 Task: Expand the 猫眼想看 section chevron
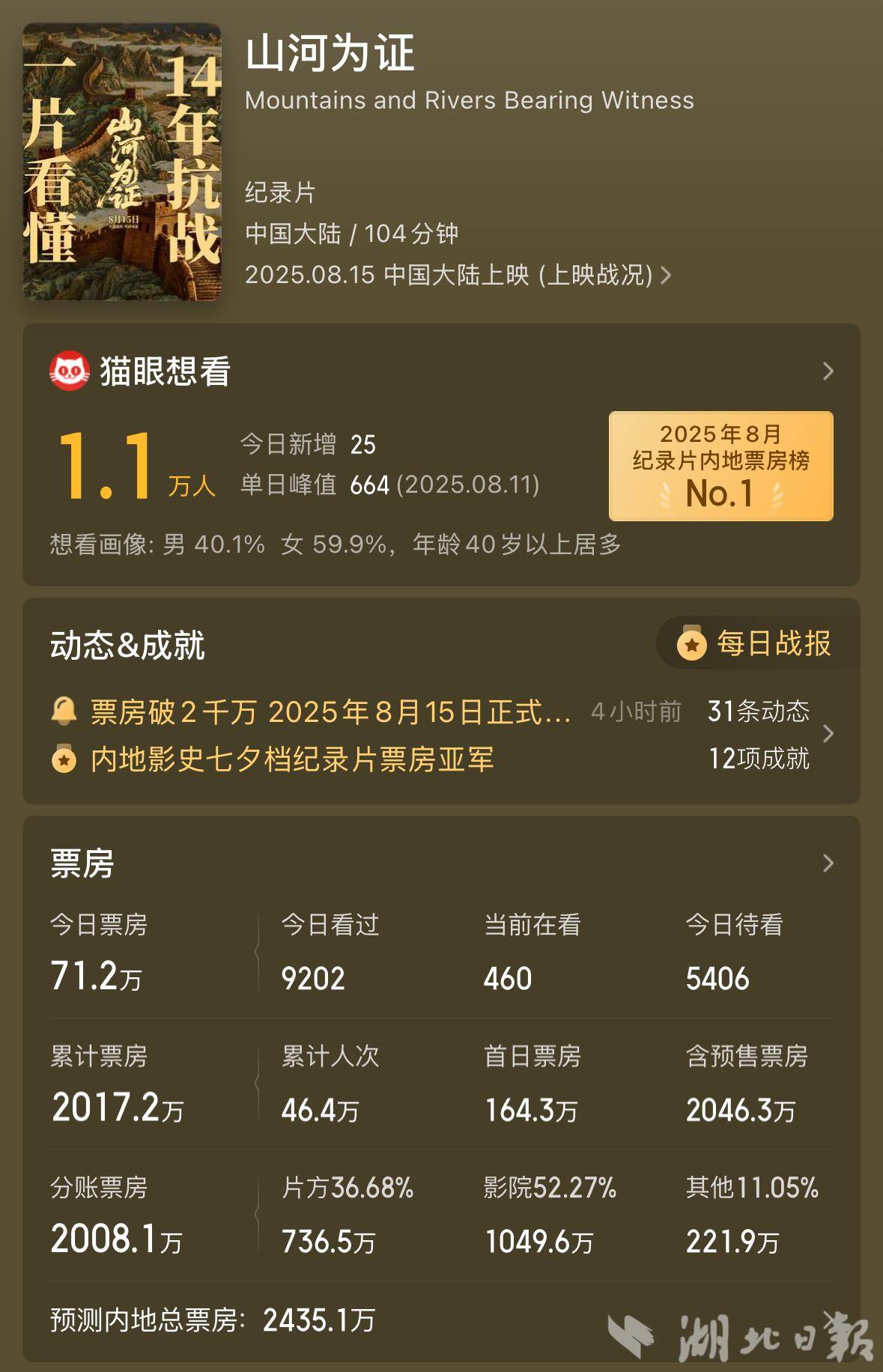828,371
